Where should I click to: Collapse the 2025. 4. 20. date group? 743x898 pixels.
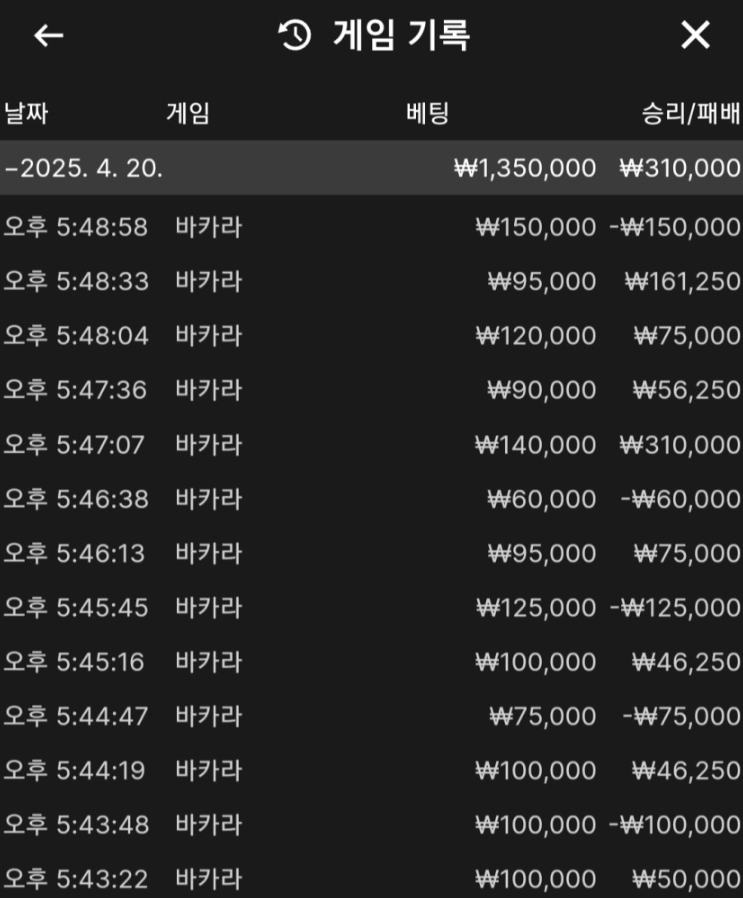84,168
